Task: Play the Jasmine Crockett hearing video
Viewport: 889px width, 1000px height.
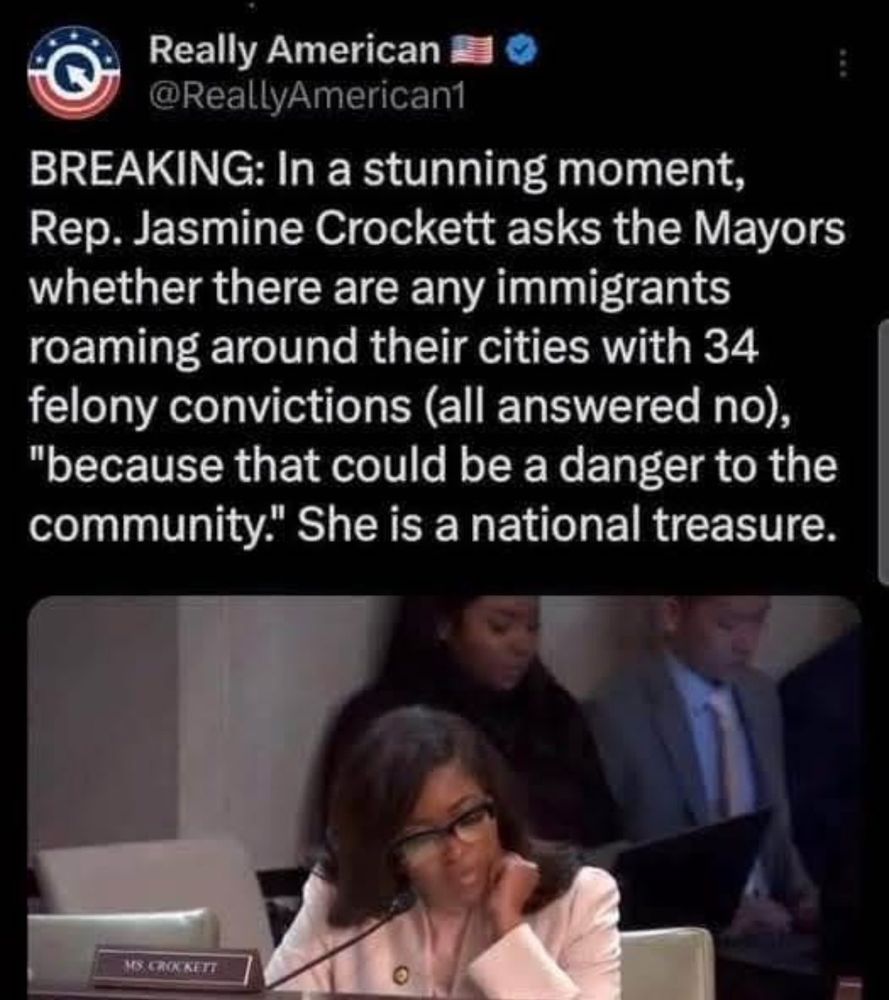Action: (444, 795)
